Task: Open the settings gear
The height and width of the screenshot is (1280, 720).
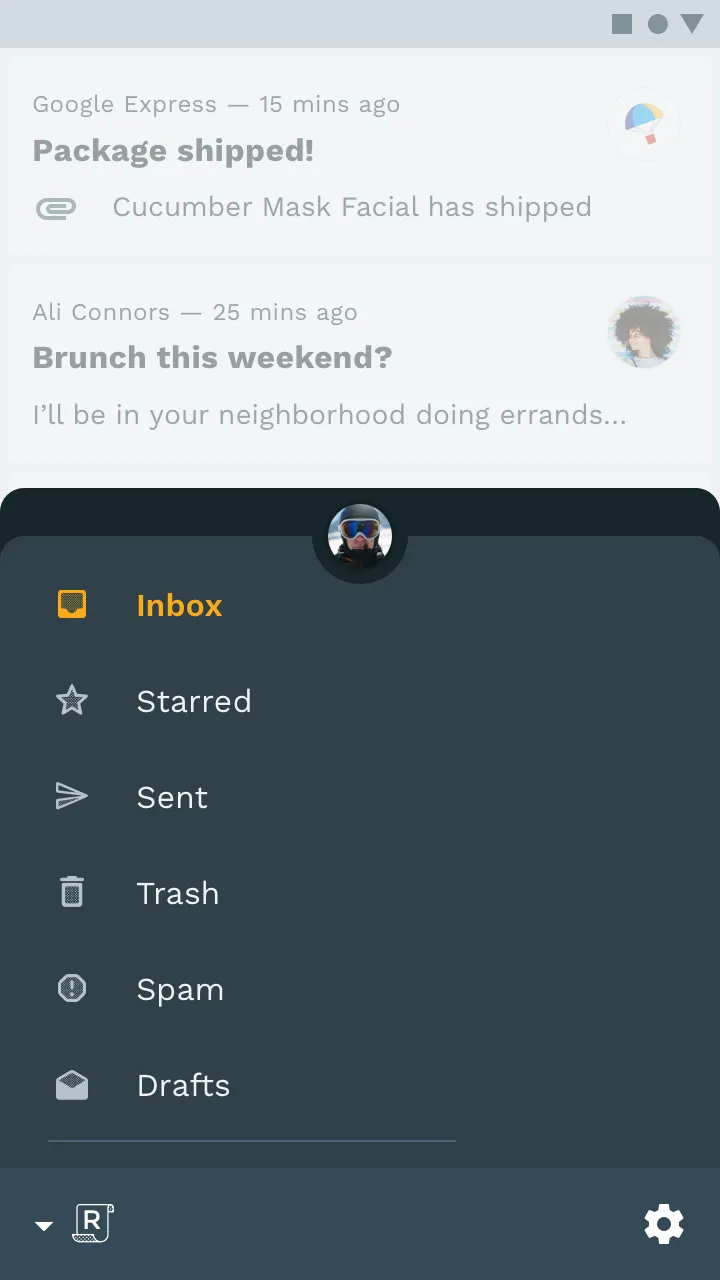Action: pos(664,1224)
